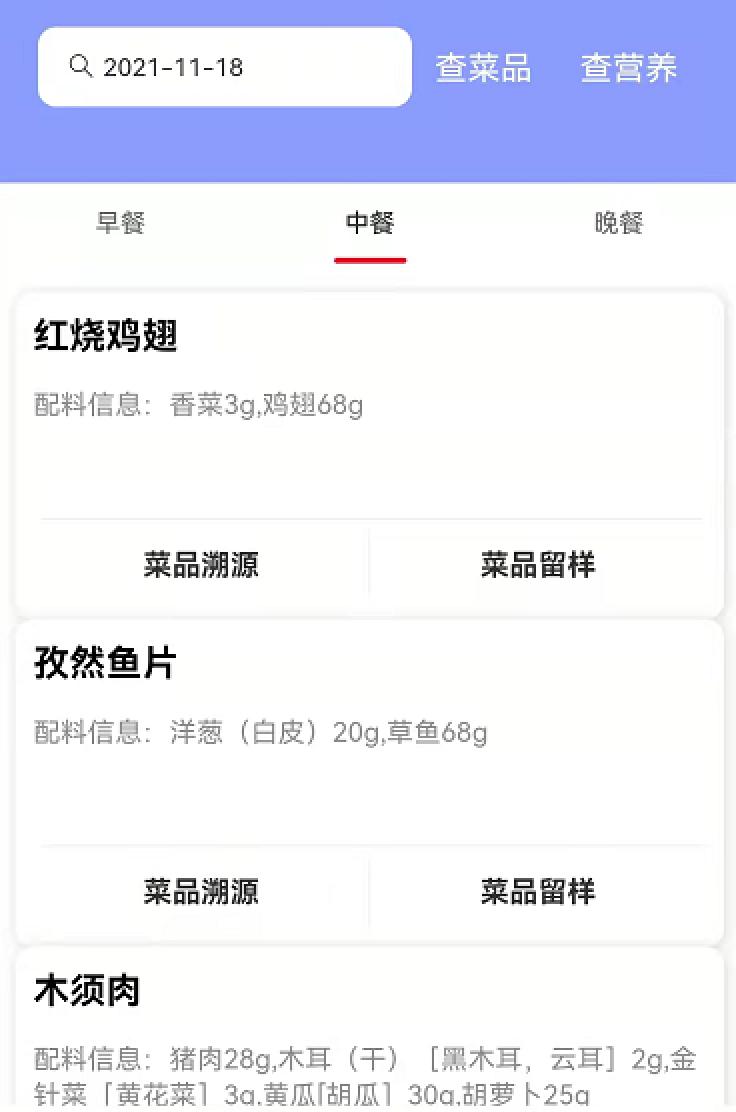View 菜品溯源 for 孜然鱼片

tap(201, 891)
